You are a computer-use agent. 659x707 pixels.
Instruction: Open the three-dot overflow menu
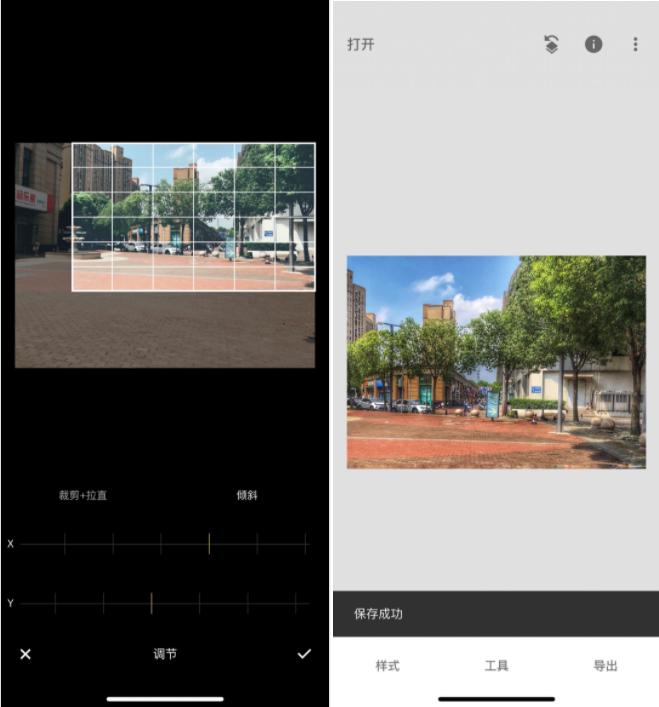[635, 45]
